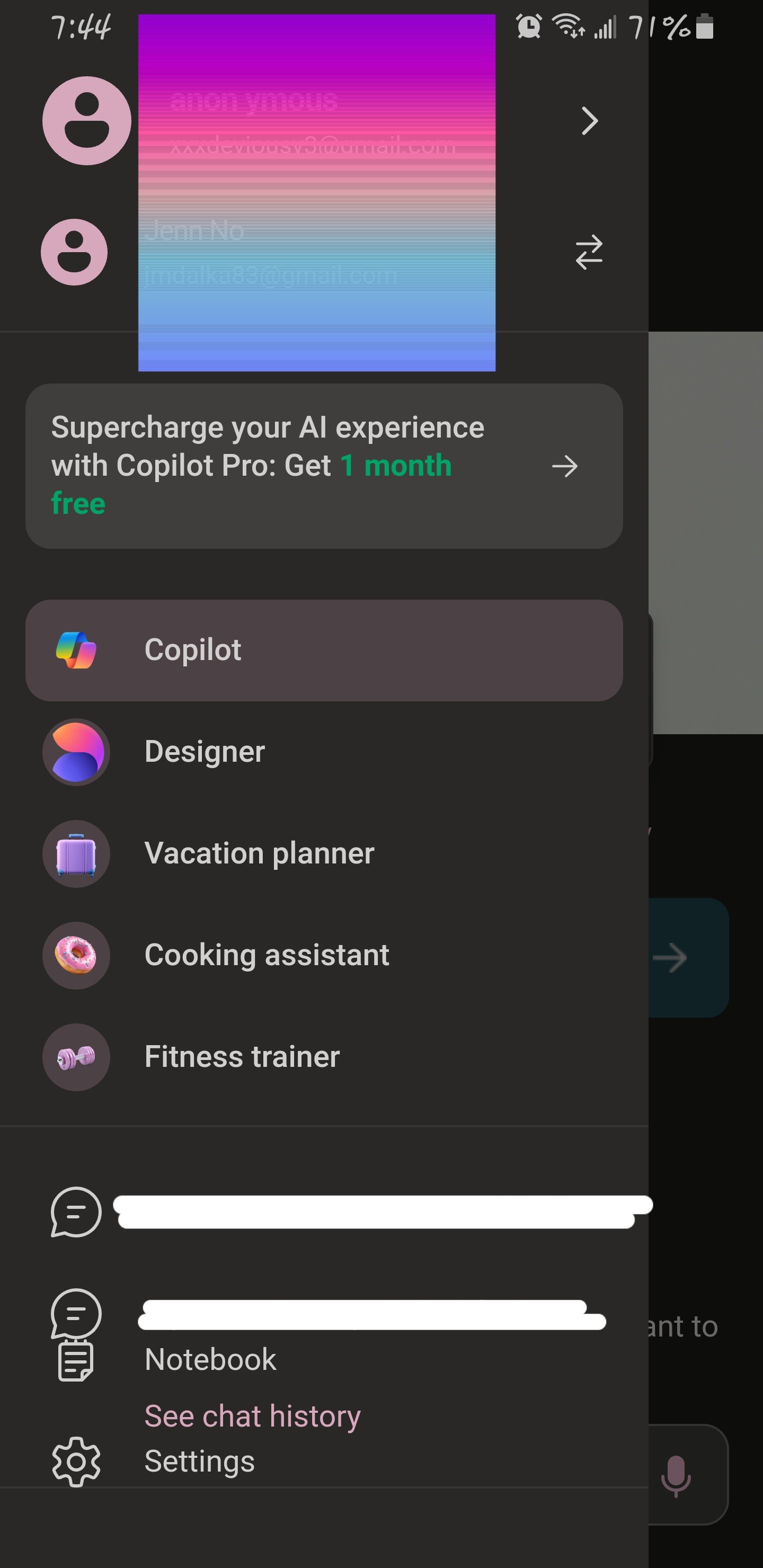The image size is (763, 1568).
Task: See chat history
Action: point(252,1416)
